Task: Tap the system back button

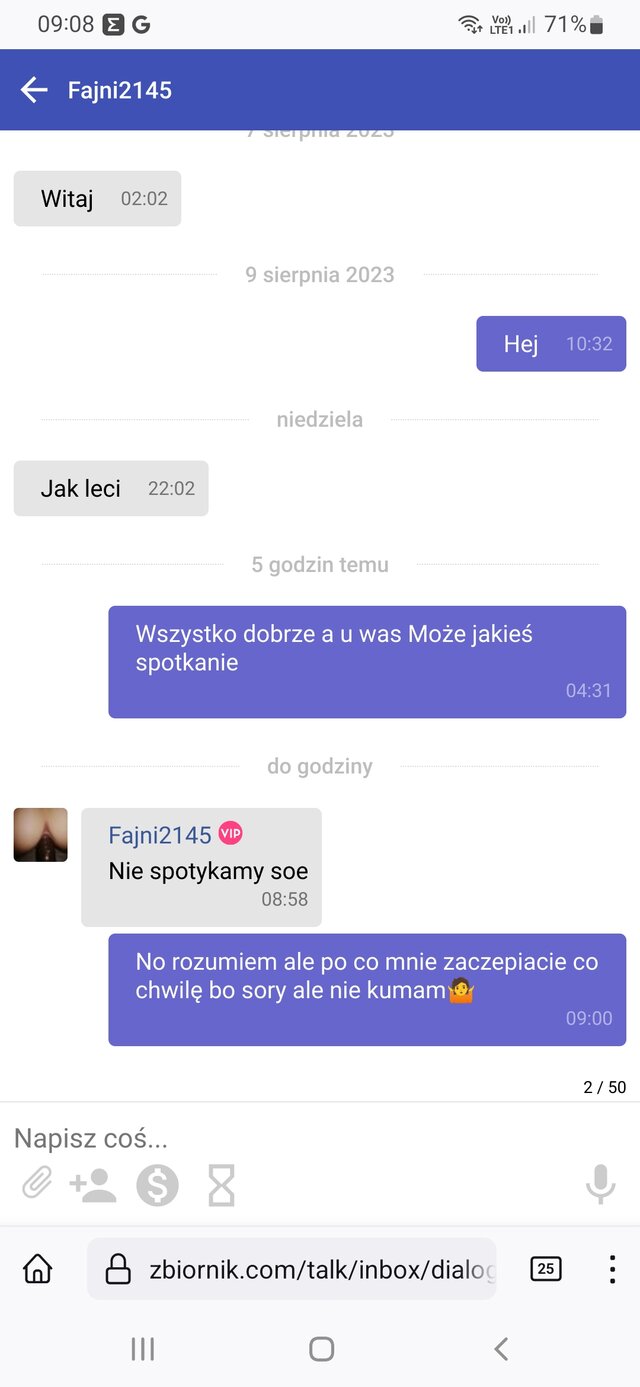Action: tap(501, 1349)
